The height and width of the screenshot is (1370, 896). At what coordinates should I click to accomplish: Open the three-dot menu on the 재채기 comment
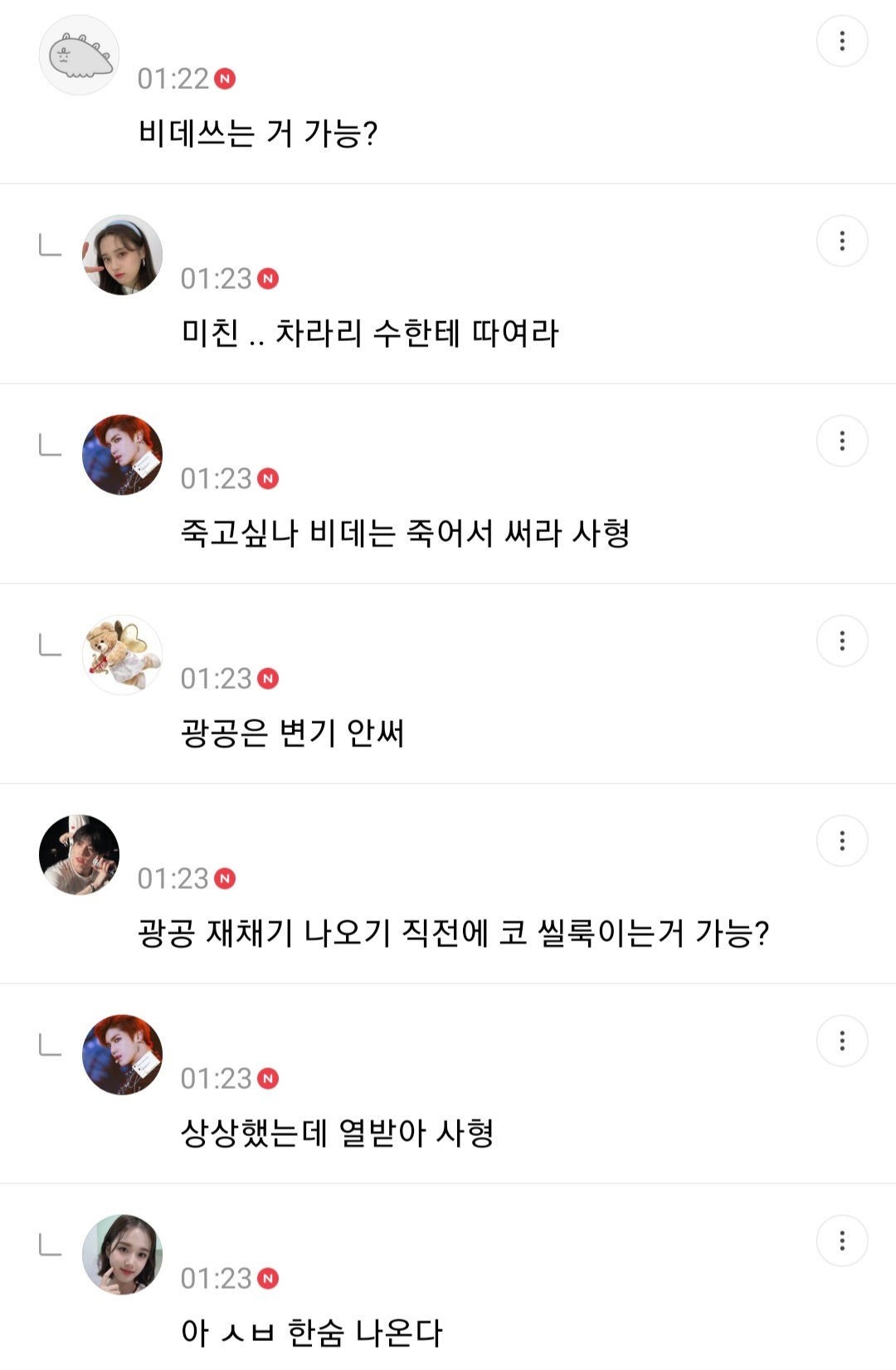[841, 841]
